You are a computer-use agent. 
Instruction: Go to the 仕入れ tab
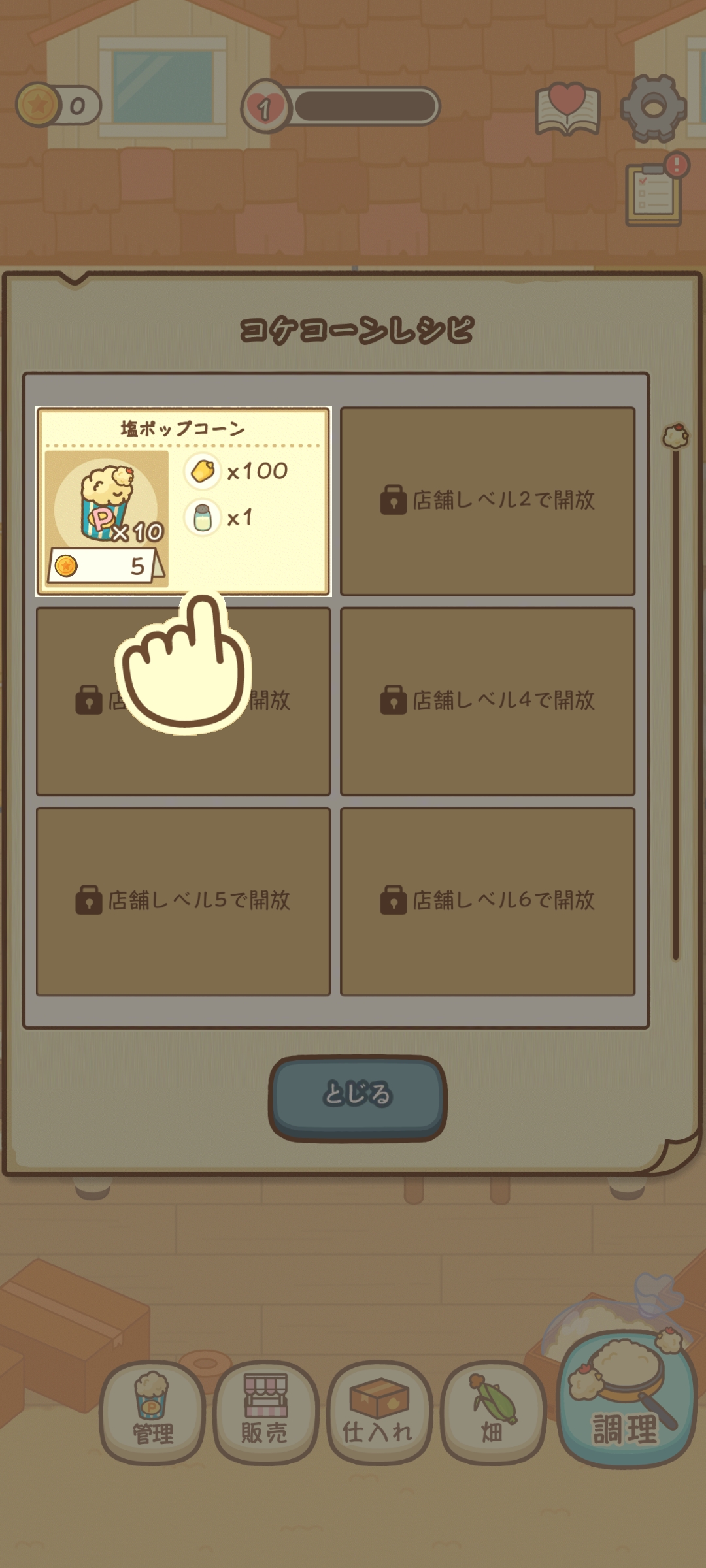click(379, 1411)
